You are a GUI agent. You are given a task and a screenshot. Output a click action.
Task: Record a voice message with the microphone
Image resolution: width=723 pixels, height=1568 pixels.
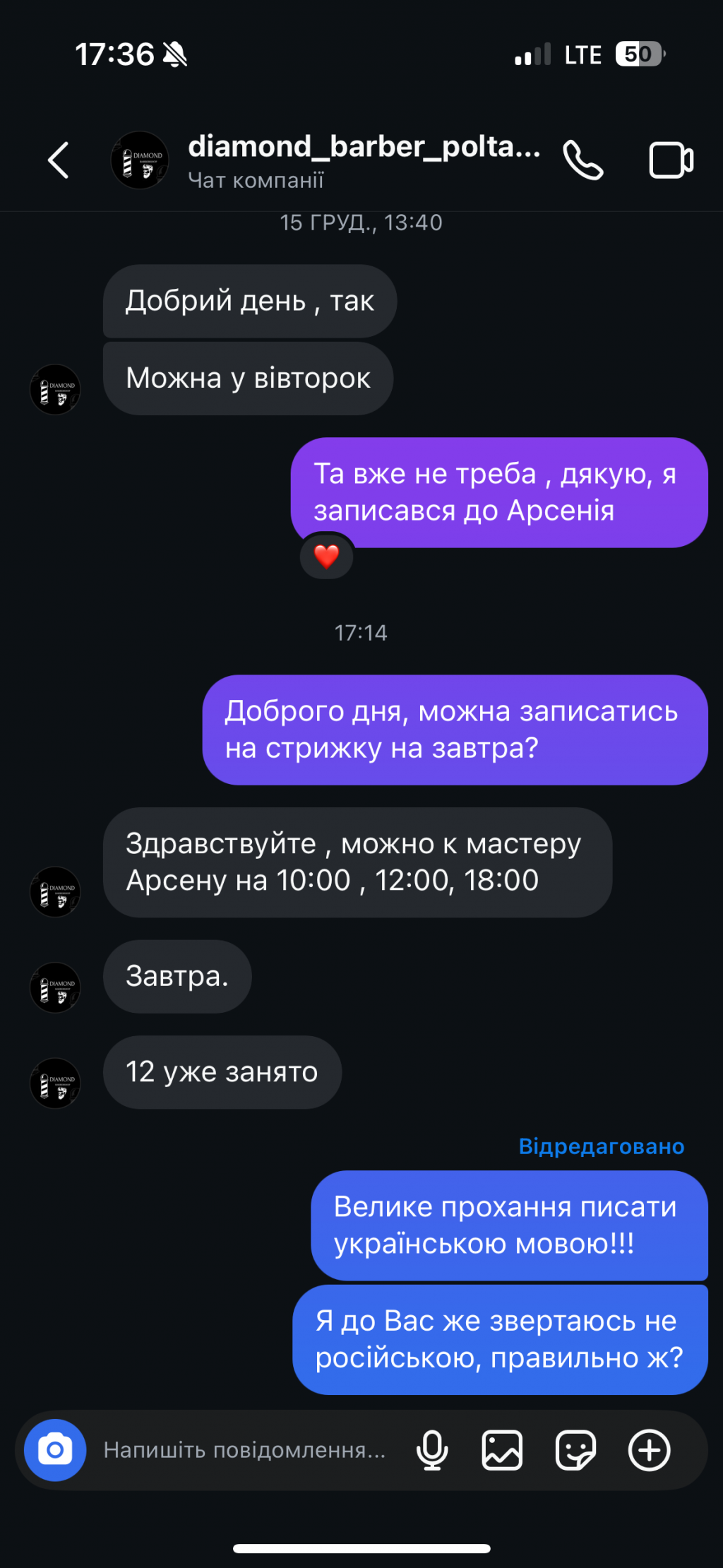click(432, 1450)
